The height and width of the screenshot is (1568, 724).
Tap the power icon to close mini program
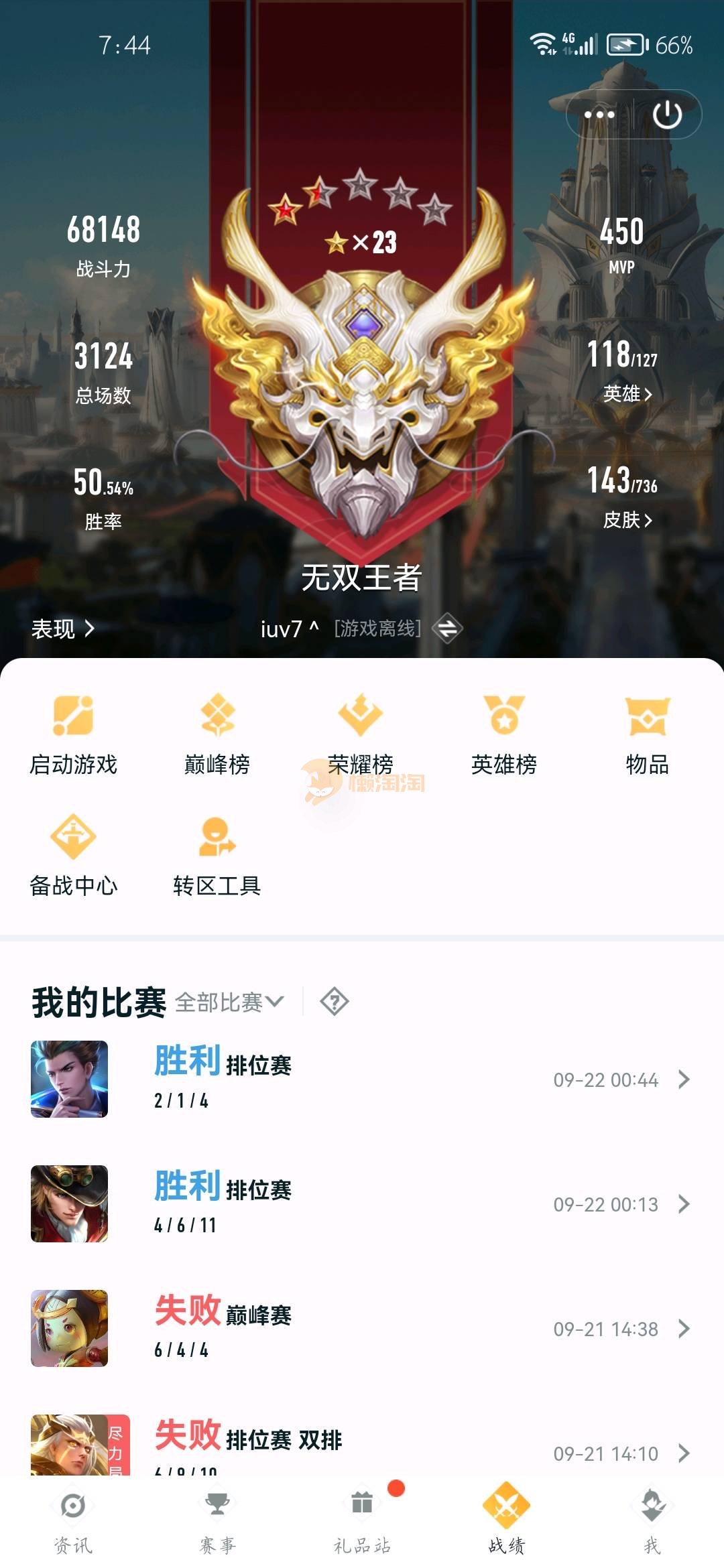pyautogui.click(x=667, y=115)
